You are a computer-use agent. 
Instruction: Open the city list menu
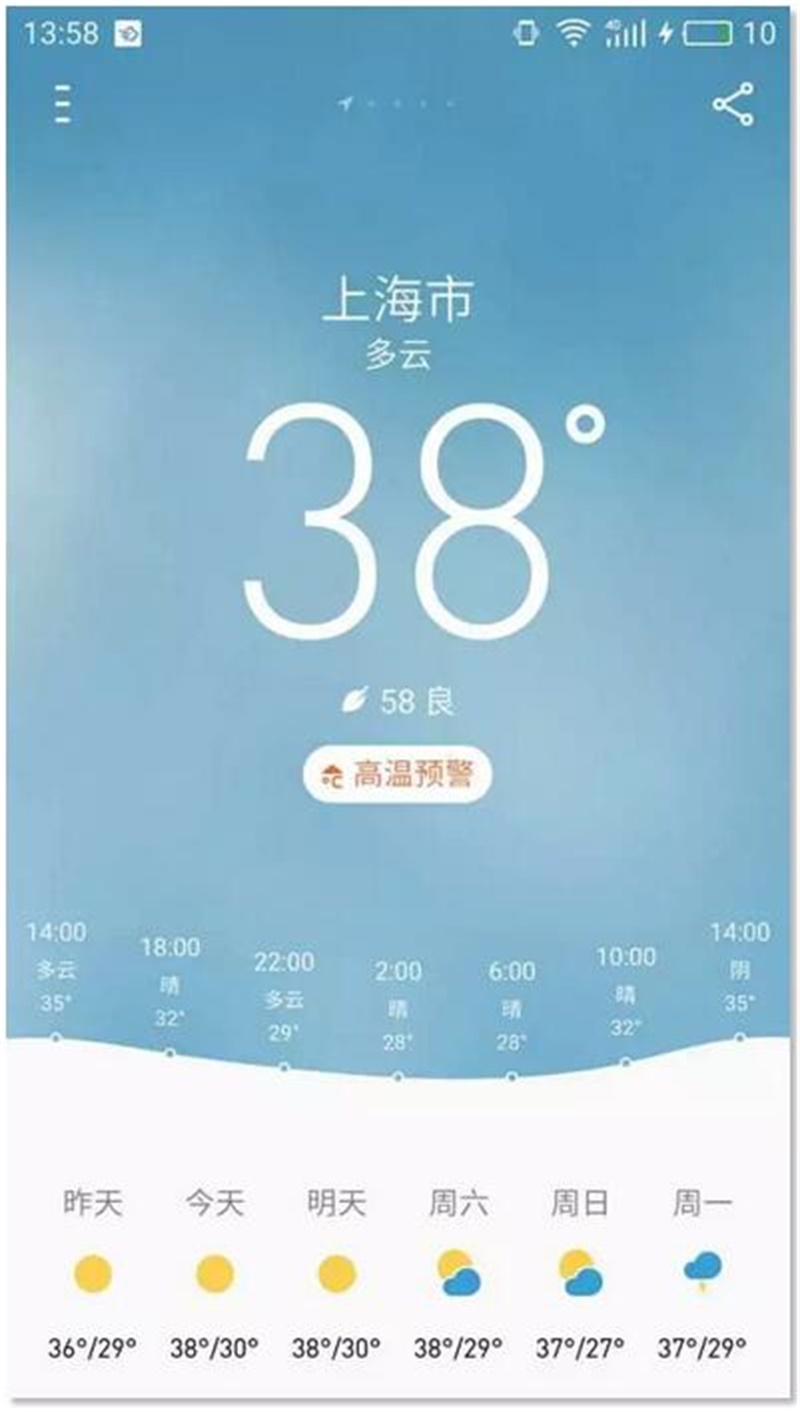63,105
